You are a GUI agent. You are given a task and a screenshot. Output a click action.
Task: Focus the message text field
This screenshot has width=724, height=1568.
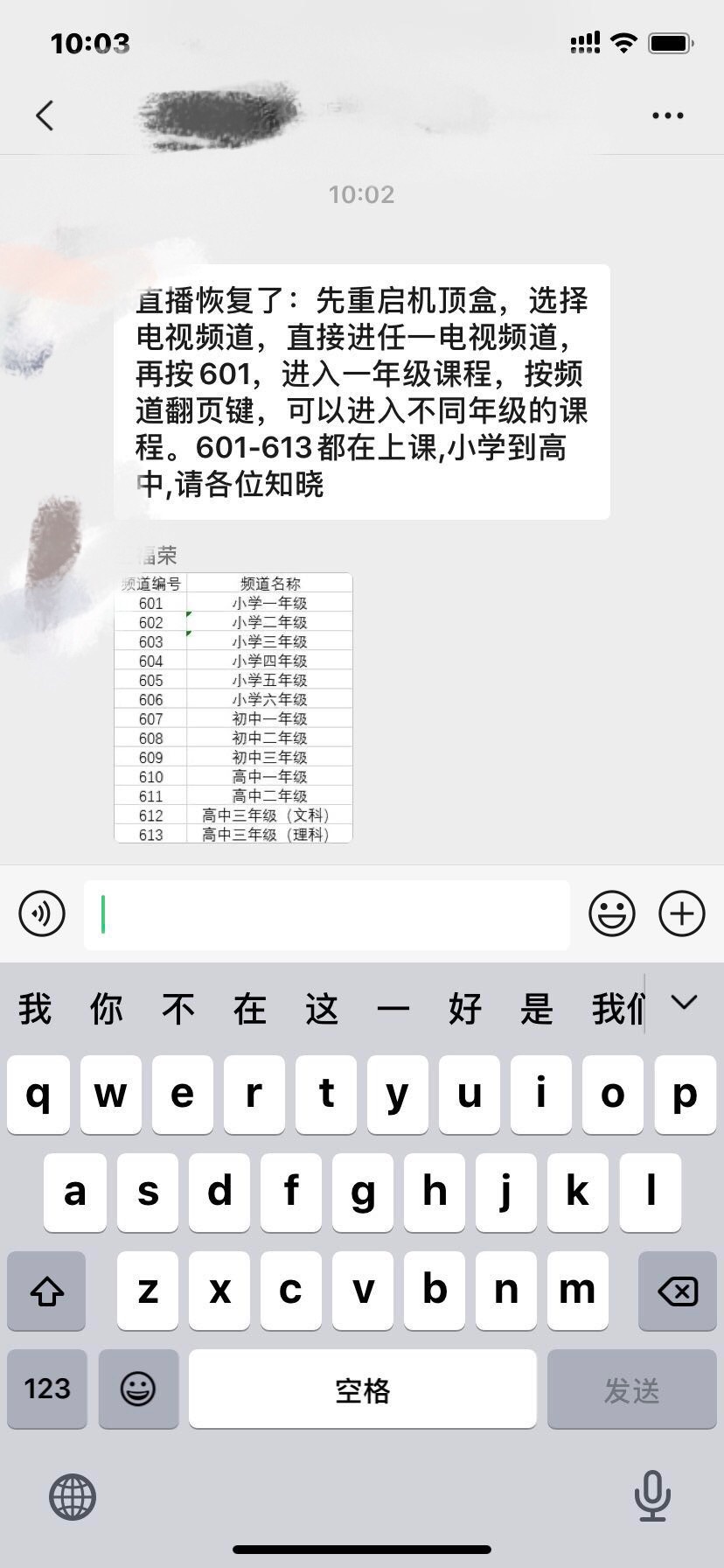click(327, 915)
